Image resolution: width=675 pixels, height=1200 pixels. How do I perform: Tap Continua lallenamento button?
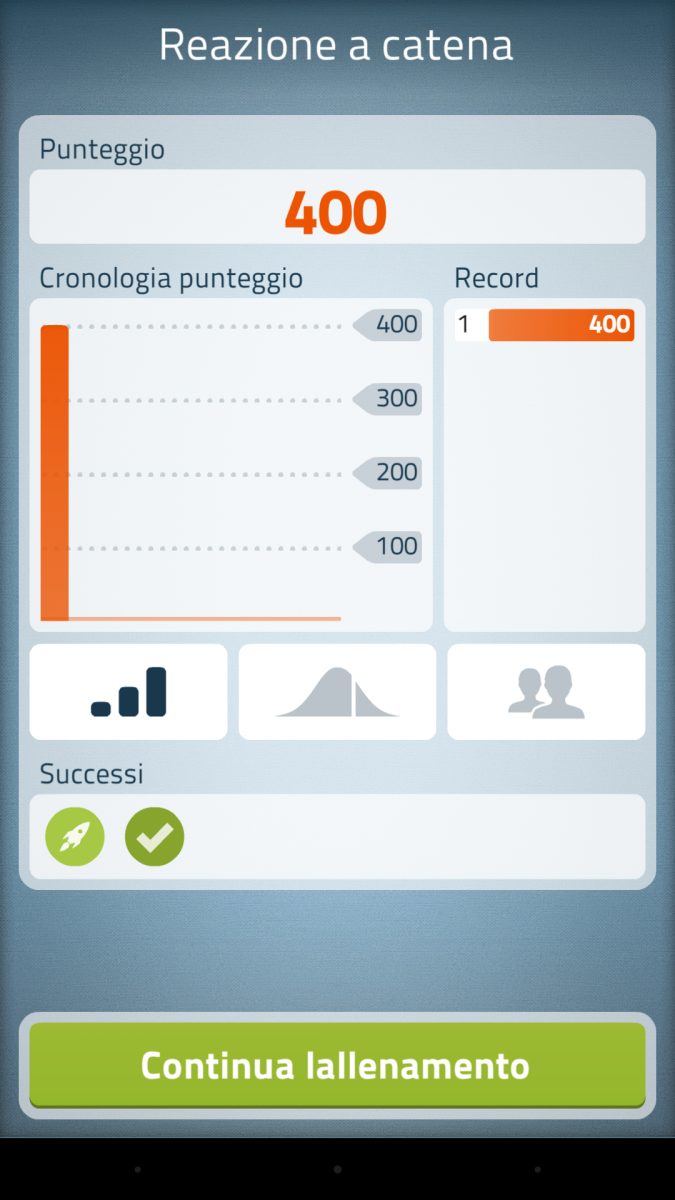tap(337, 1065)
